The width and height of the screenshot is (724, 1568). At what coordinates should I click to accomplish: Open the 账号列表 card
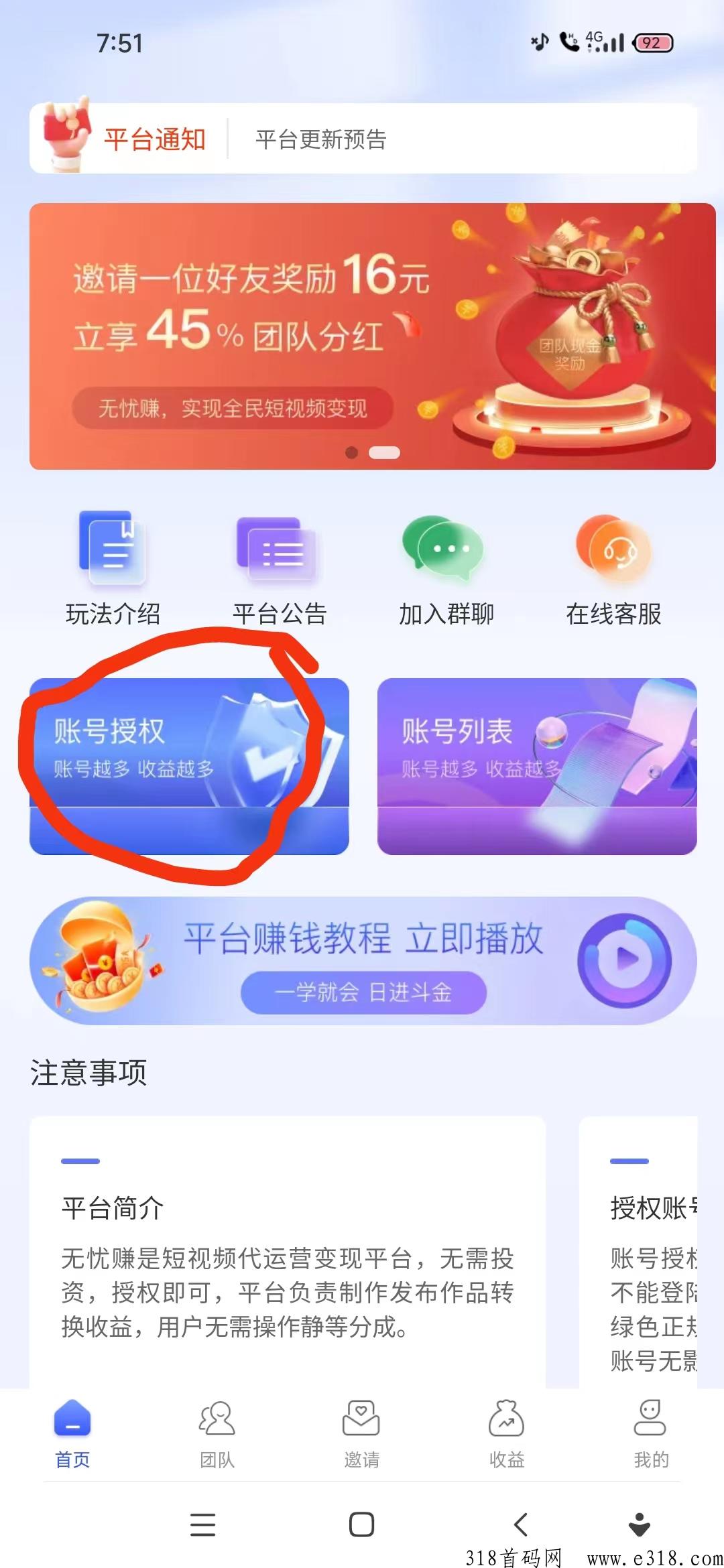pyautogui.click(x=537, y=767)
